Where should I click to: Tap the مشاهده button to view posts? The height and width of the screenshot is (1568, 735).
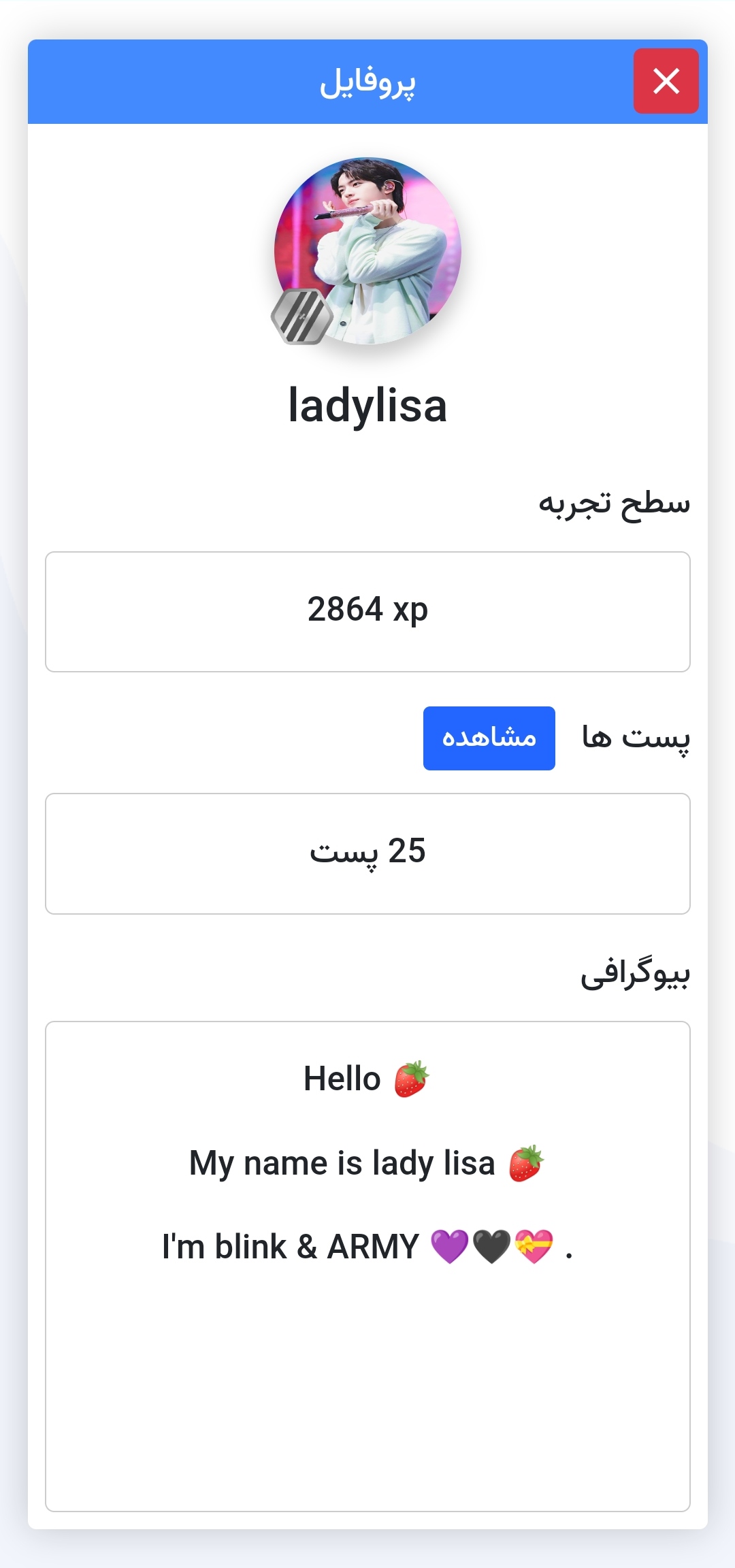(489, 738)
